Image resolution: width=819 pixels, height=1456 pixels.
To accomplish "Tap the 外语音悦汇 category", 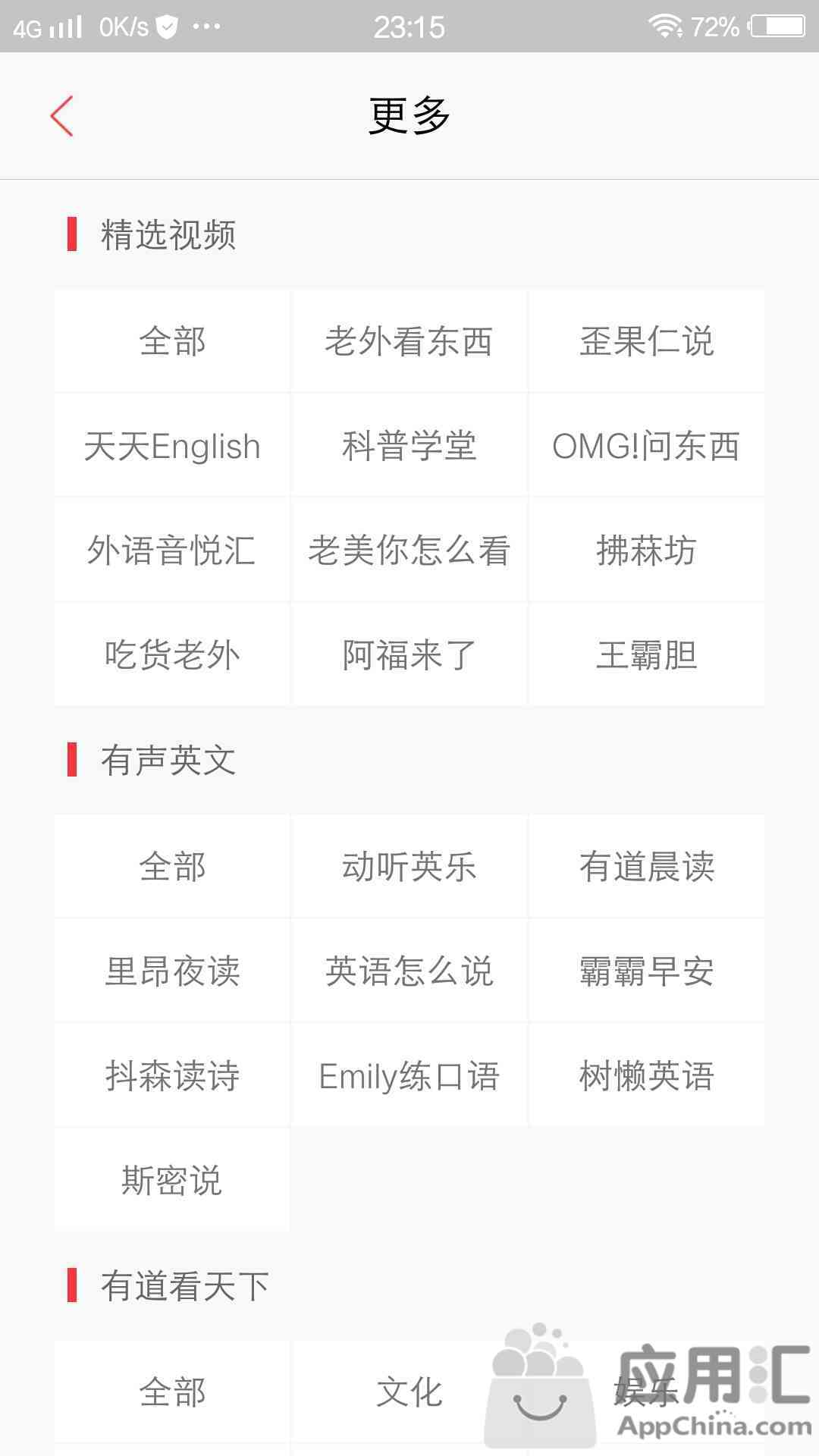I will point(172,550).
